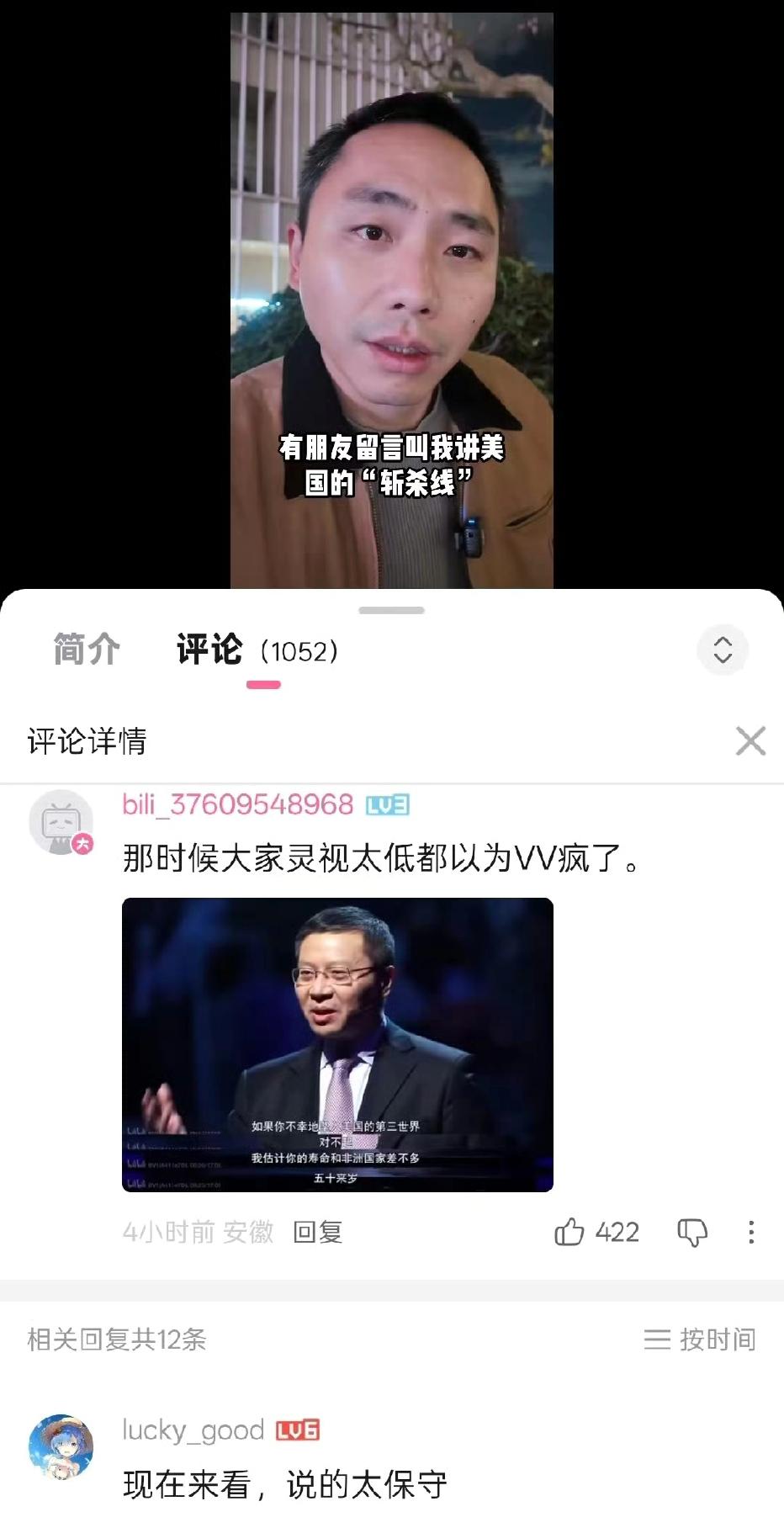Switch to the 简介 tab

(x=84, y=648)
